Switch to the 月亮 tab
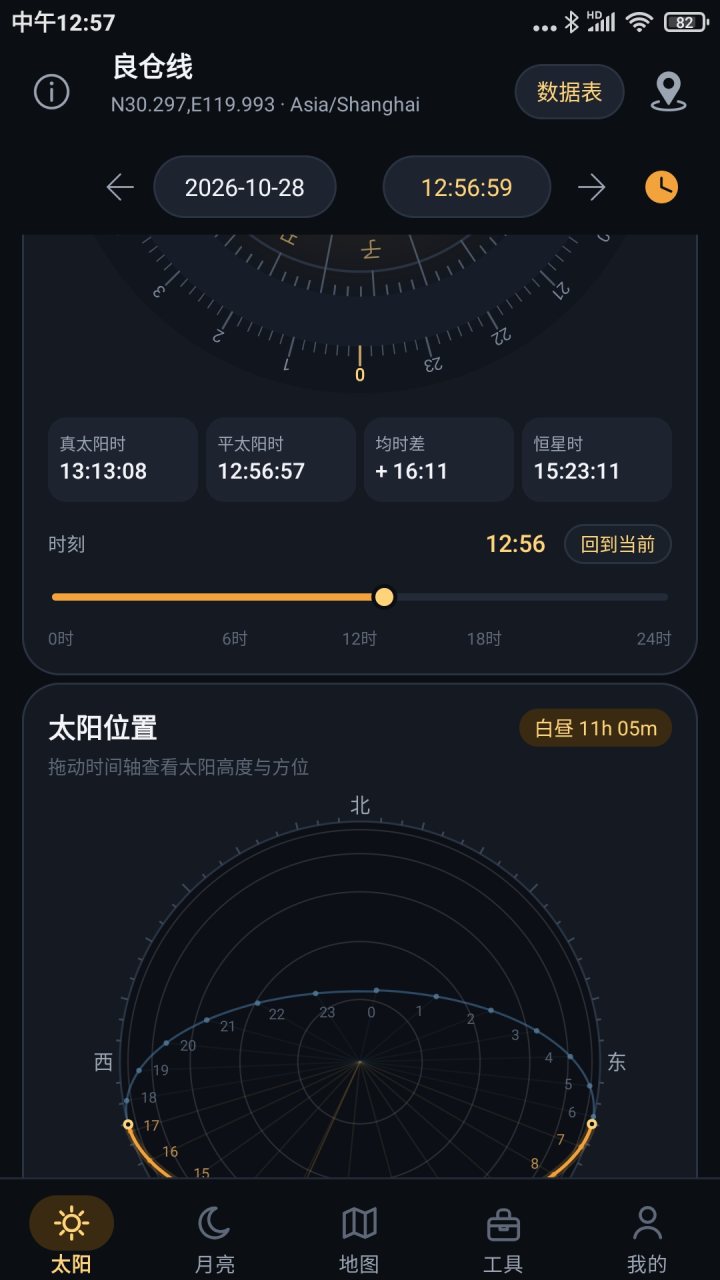 (215, 1238)
